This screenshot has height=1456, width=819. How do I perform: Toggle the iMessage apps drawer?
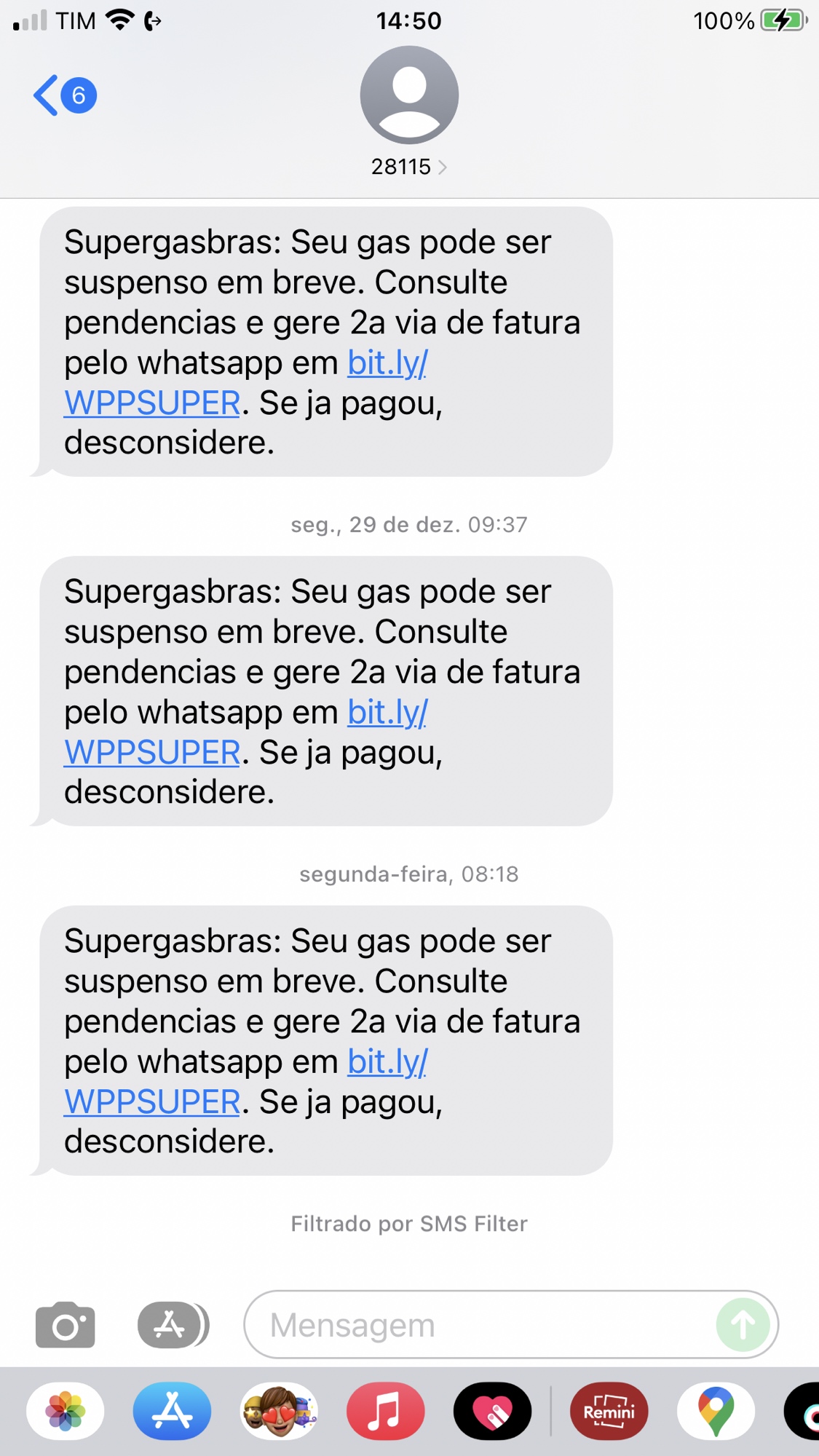click(x=173, y=1325)
